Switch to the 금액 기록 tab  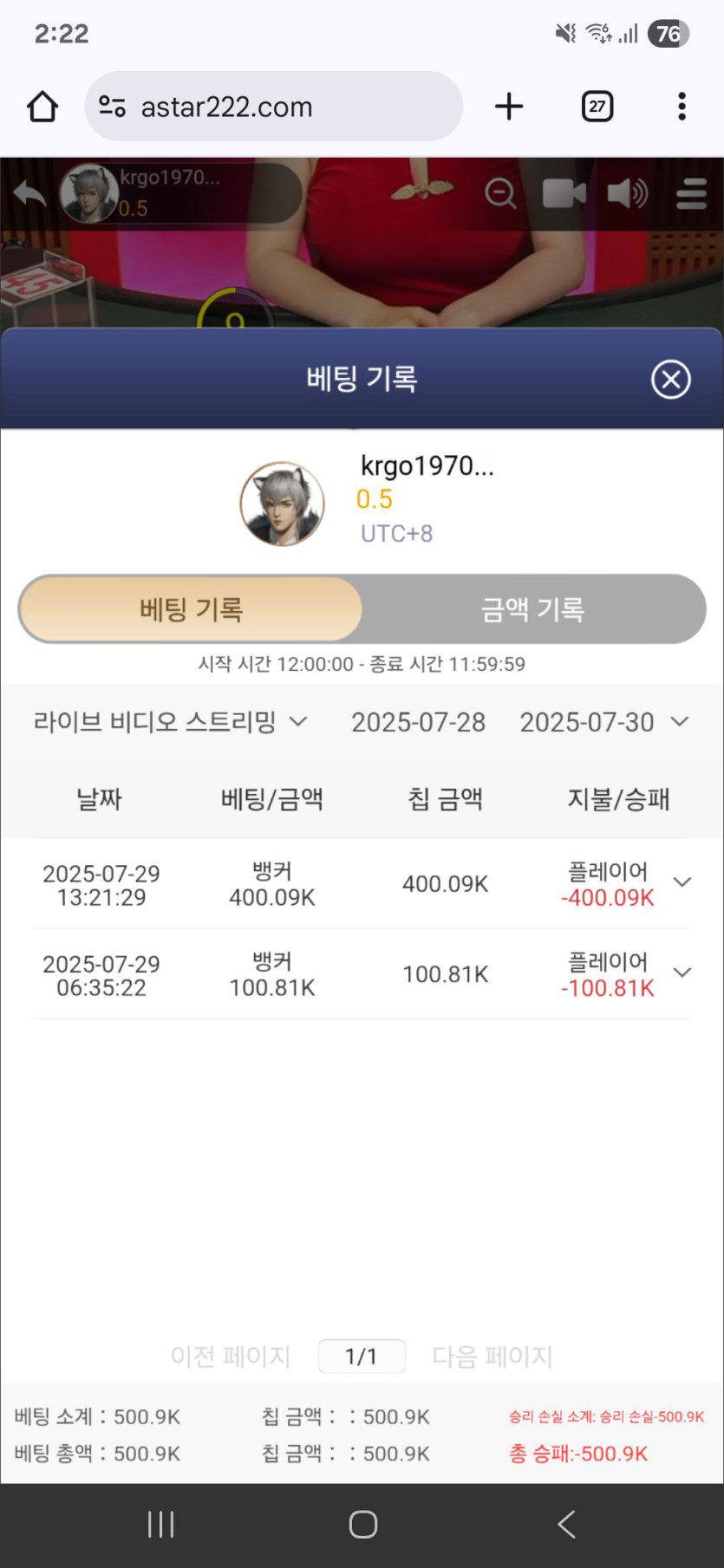click(x=532, y=609)
